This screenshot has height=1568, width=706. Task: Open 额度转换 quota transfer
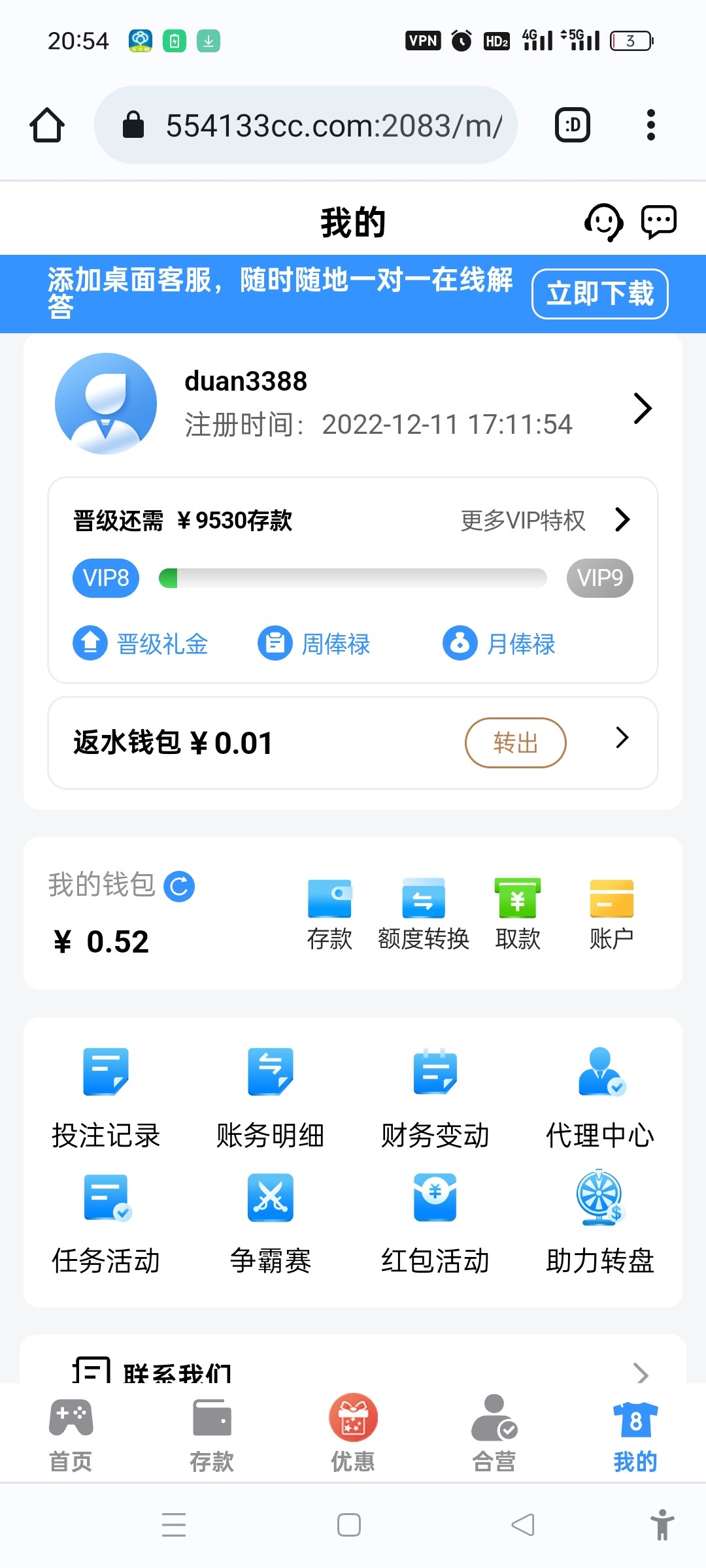point(424,915)
